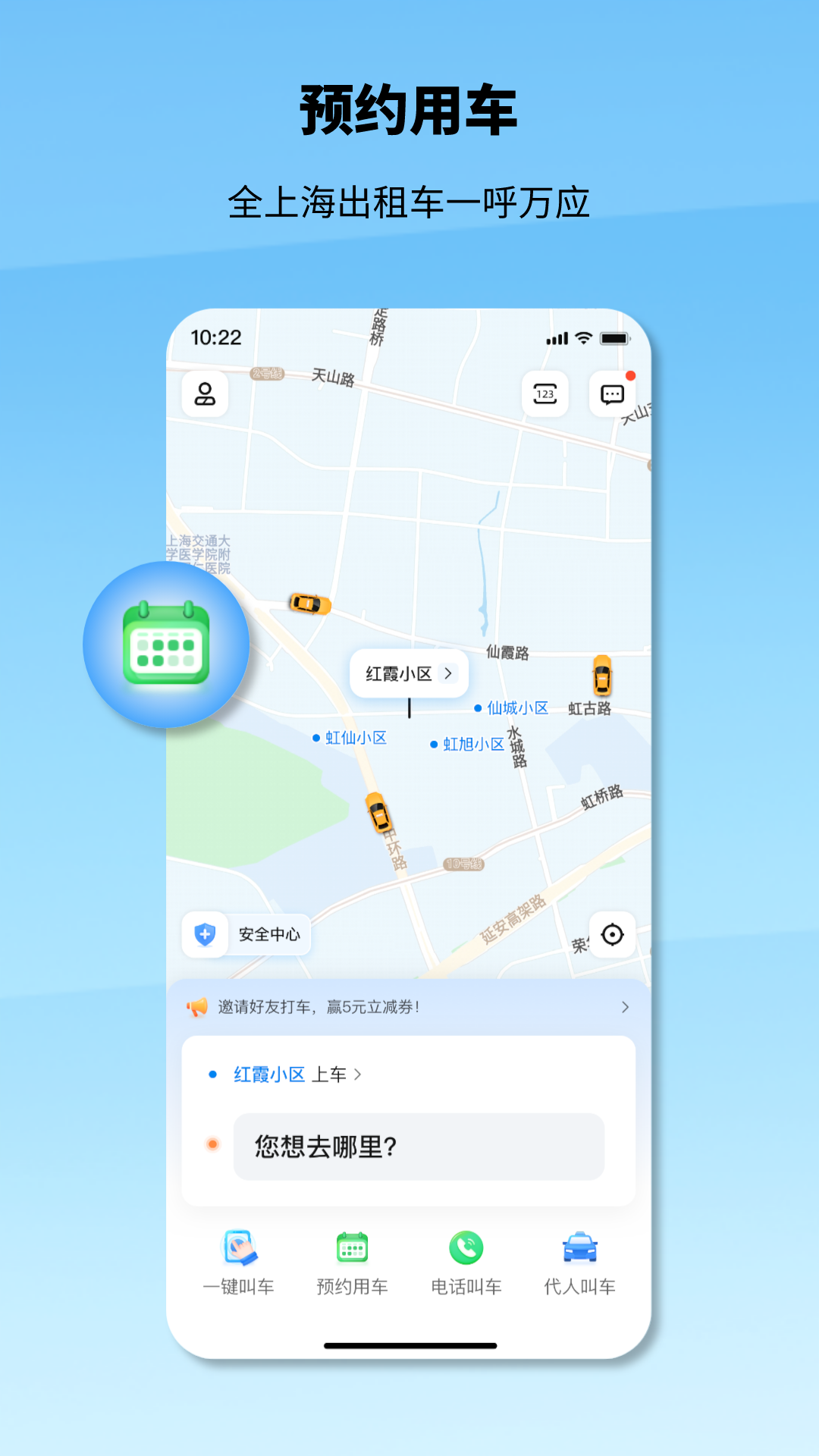This screenshot has height=1456, width=819.
Task: Open messages via the chat bubble icon
Action: [610, 394]
